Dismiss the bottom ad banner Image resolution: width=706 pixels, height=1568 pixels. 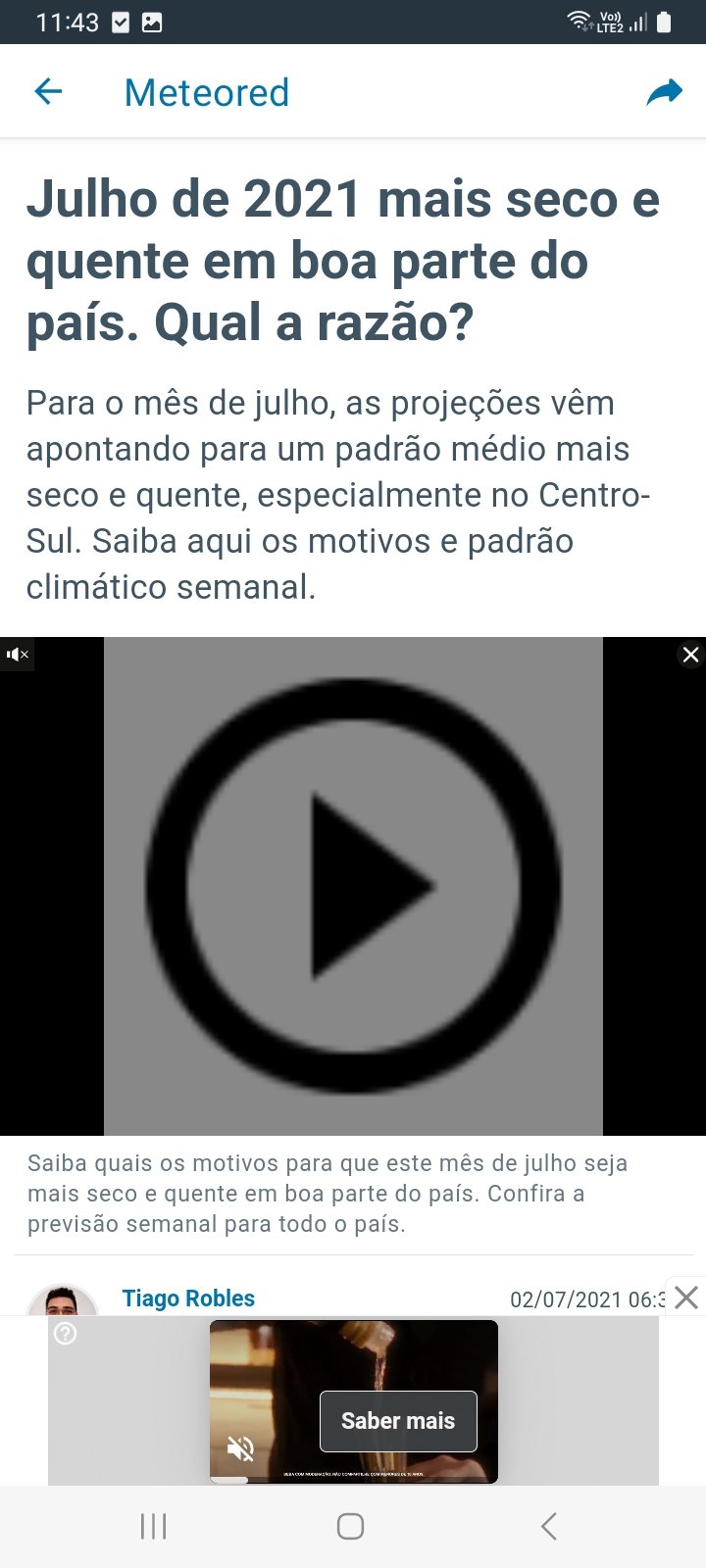coord(686,1298)
